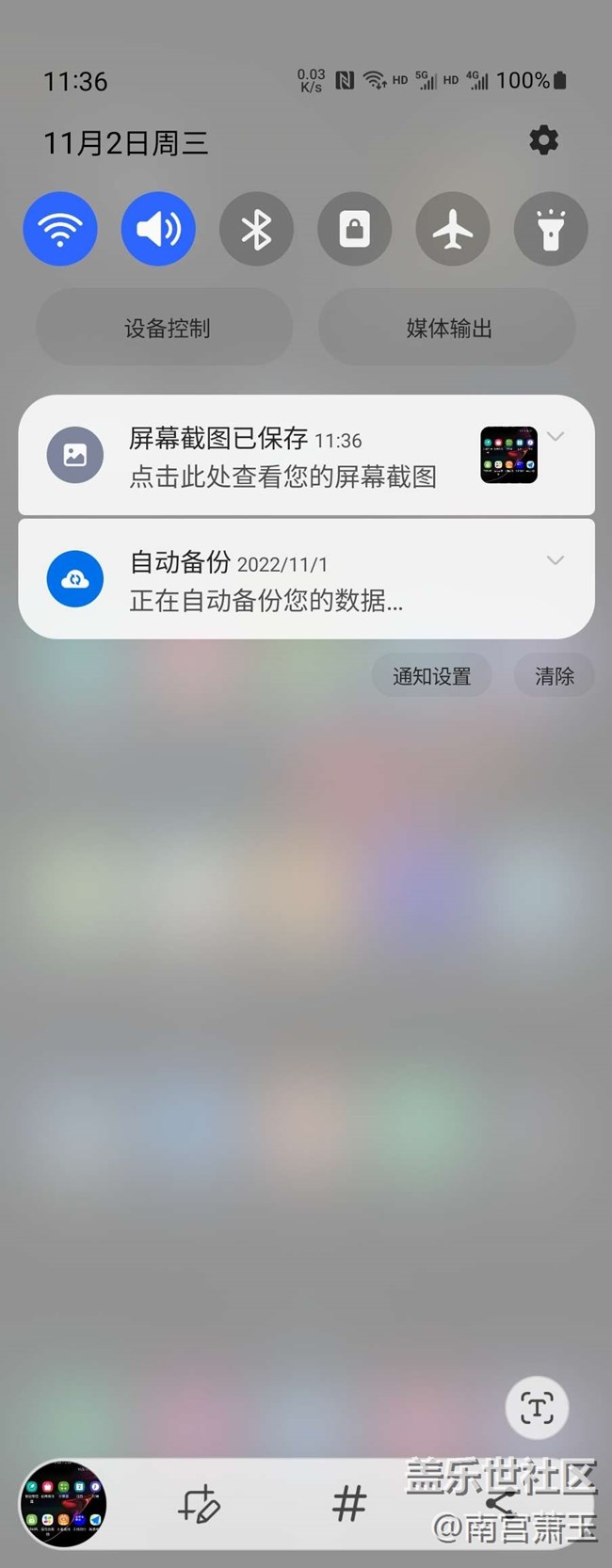Edit the screenshot with crop-pencil tool
This screenshot has width=612, height=1568.
coord(199,1504)
